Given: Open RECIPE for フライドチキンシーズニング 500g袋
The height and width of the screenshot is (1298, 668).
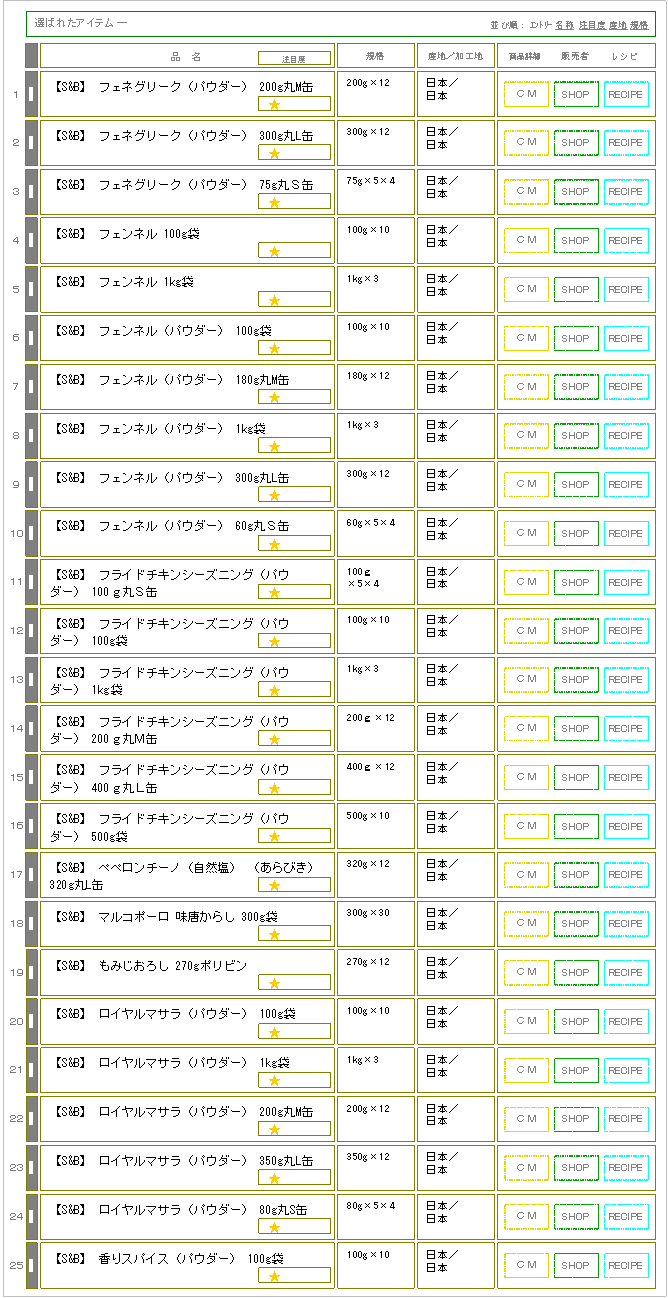Looking at the screenshot, I should (x=626, y=827).
